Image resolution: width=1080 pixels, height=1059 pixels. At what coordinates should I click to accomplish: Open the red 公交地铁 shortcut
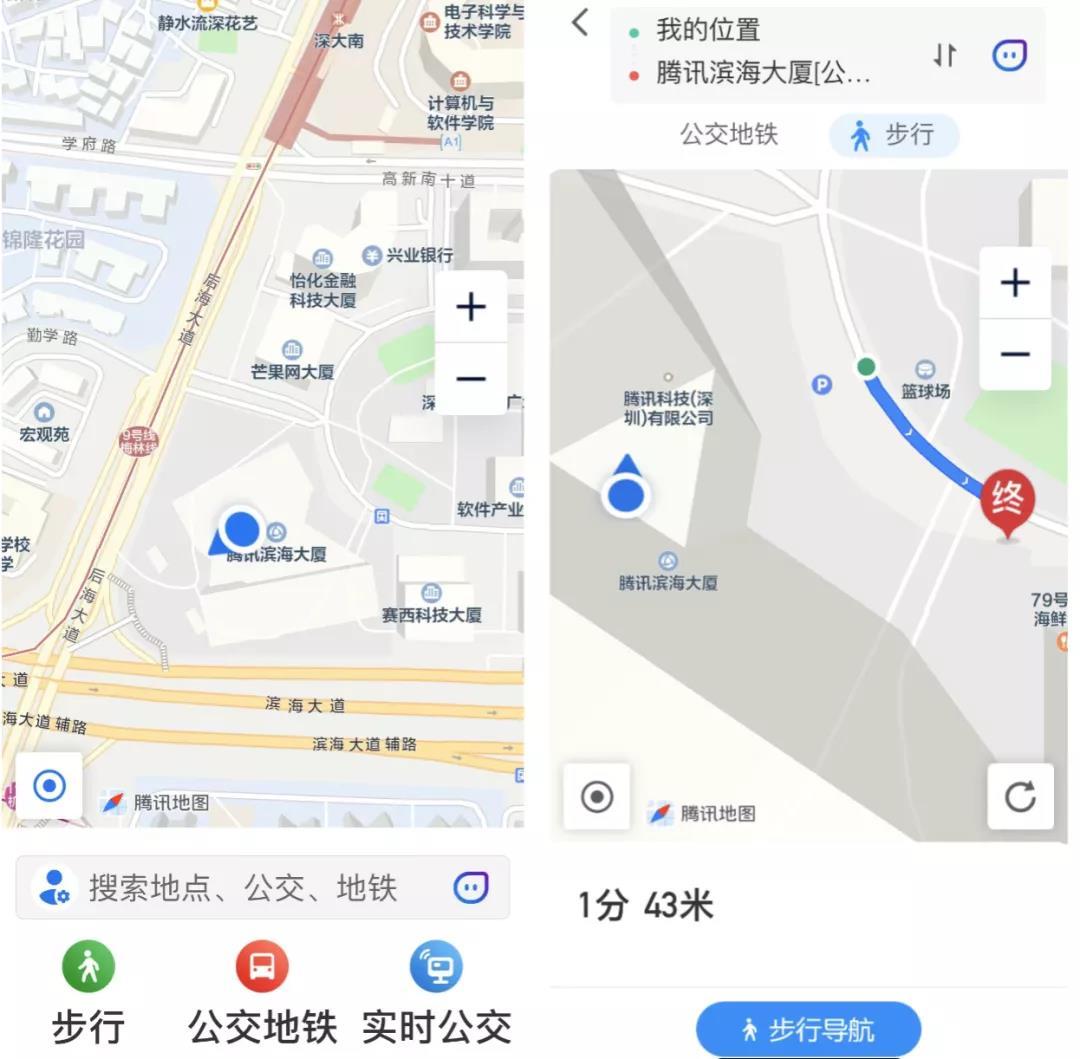[262, 968]
